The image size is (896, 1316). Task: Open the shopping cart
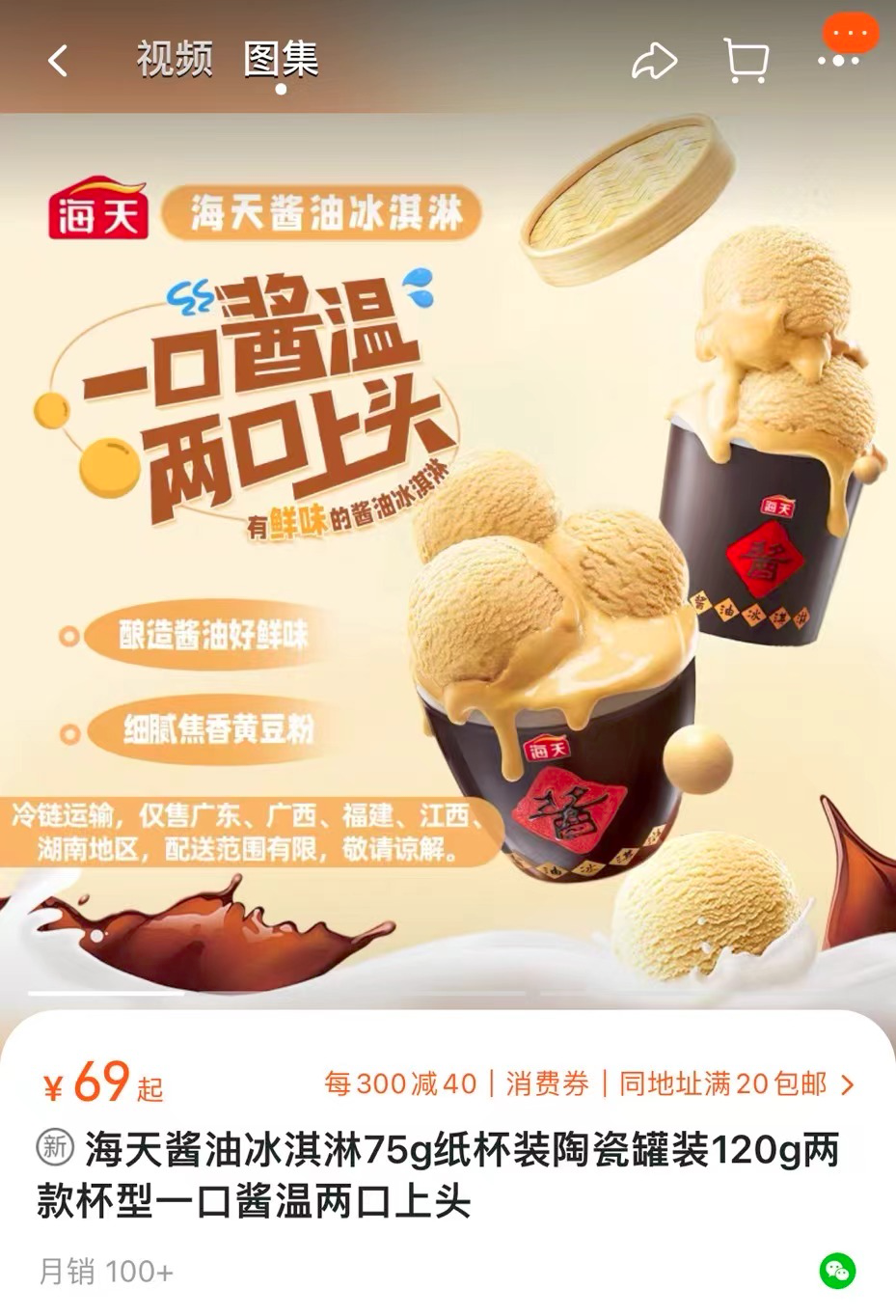point(747,62)
